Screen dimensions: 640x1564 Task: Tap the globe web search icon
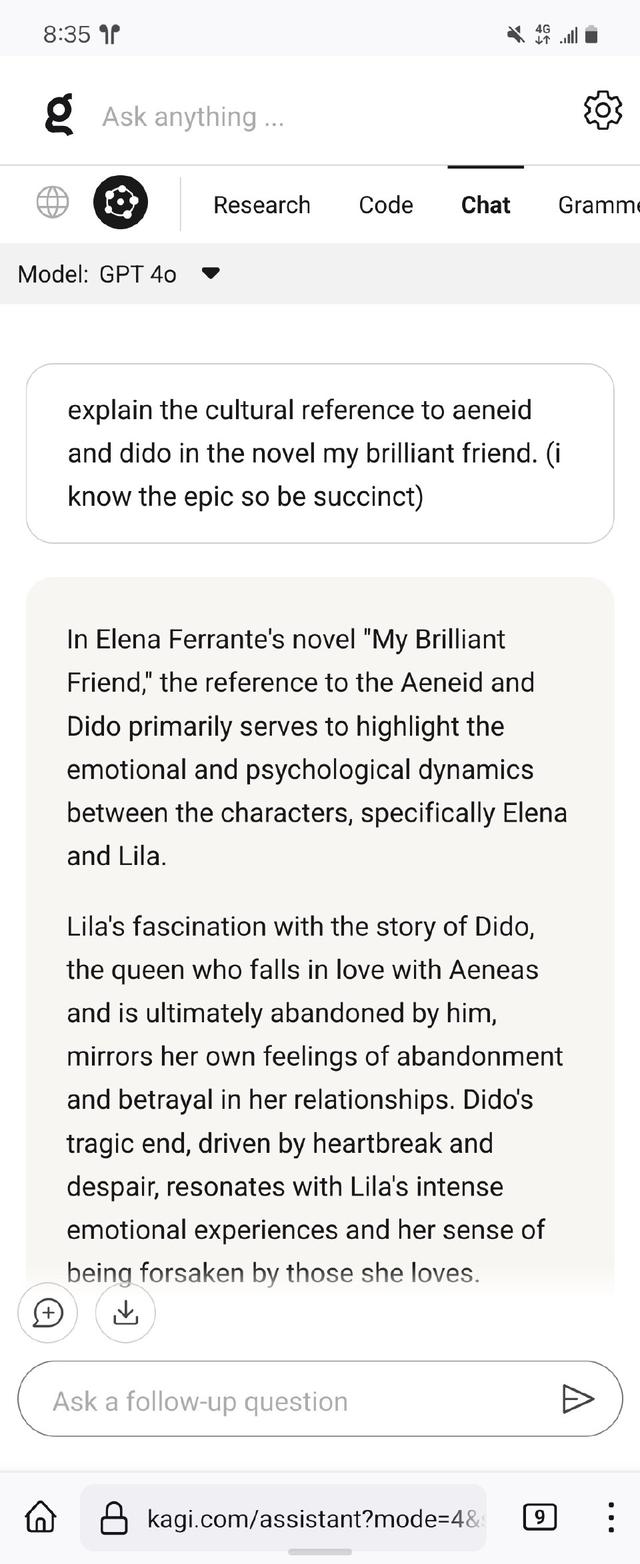coord(52,203)
